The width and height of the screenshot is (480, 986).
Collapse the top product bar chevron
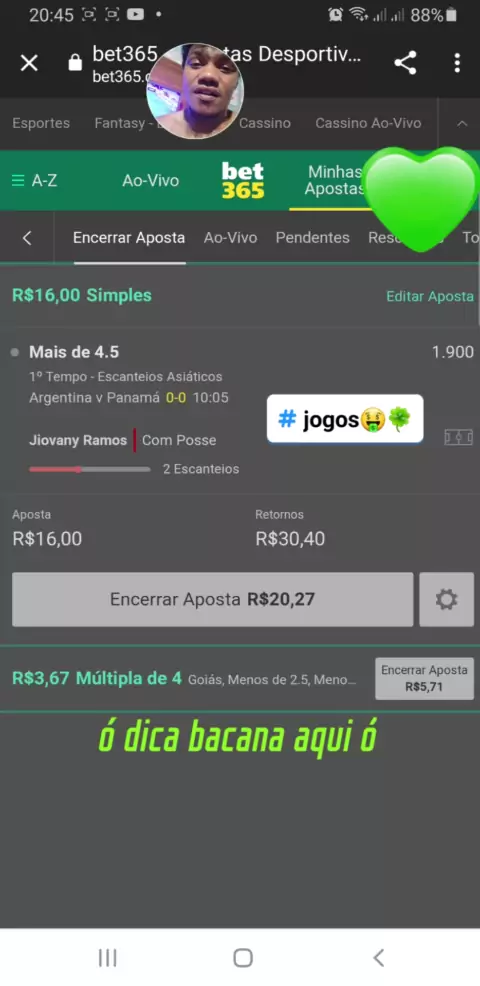(x=462, y=123)
